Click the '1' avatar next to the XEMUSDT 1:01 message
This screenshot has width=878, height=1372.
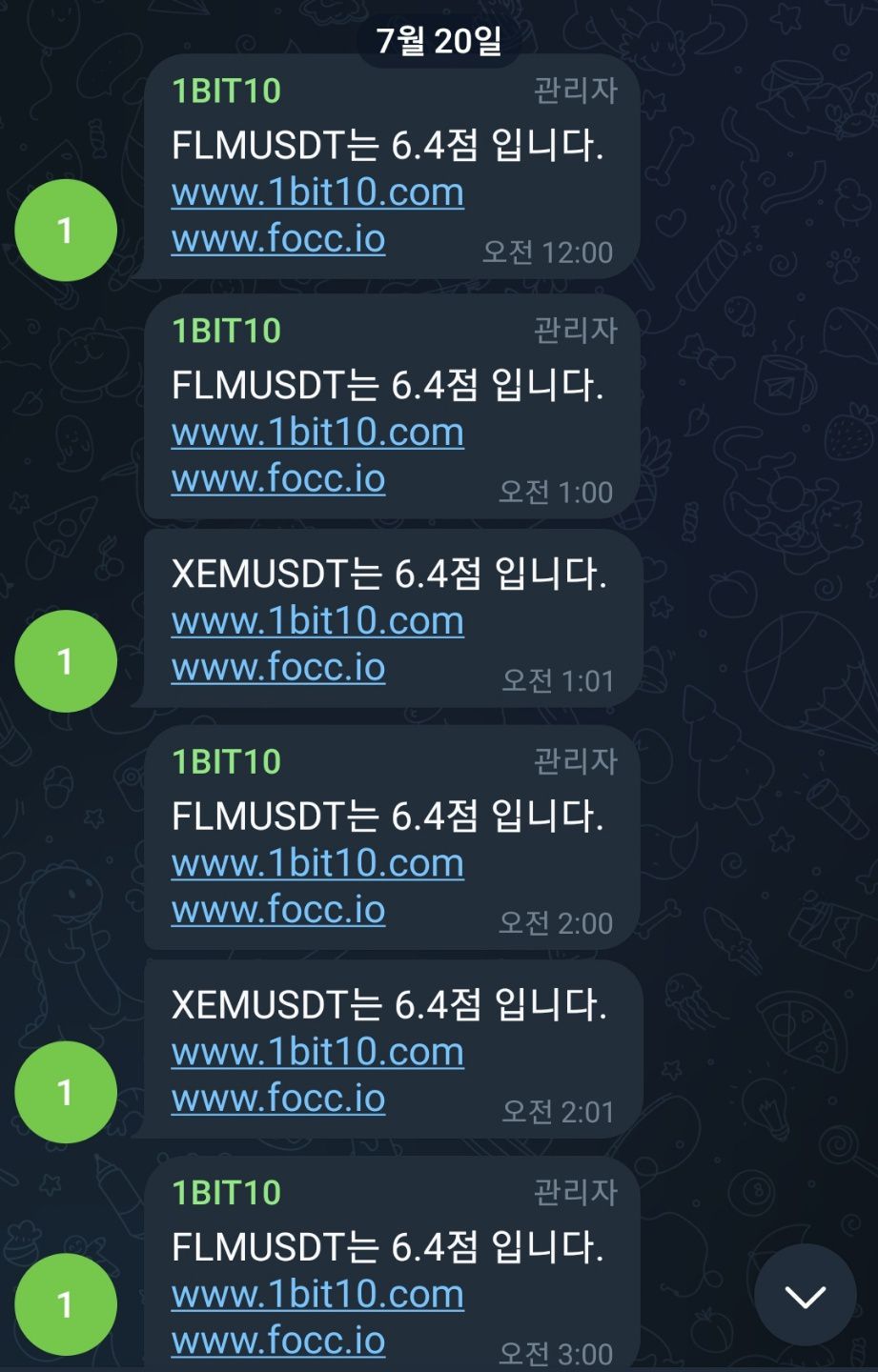click(x=65, y=659)
